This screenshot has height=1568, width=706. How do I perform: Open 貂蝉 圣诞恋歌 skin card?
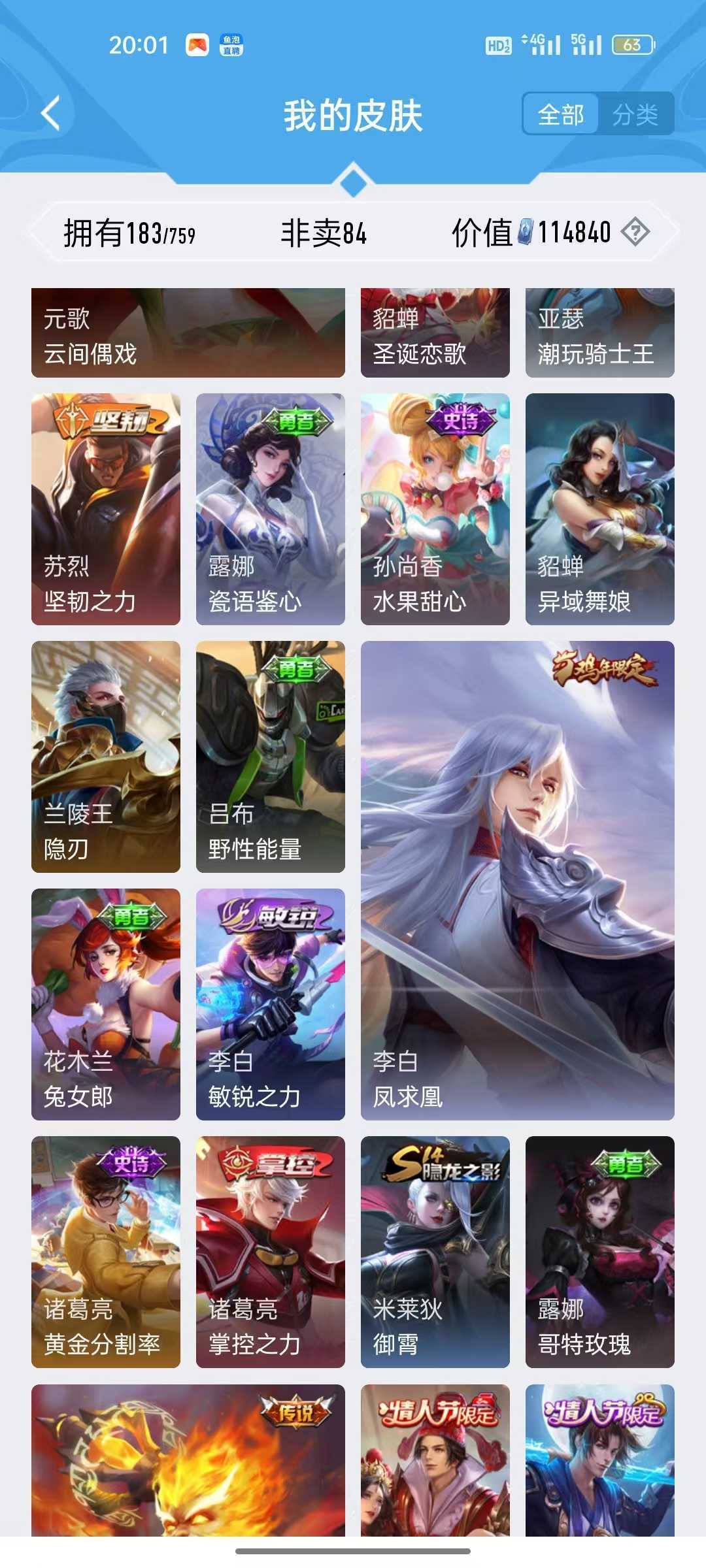(435, 333)
